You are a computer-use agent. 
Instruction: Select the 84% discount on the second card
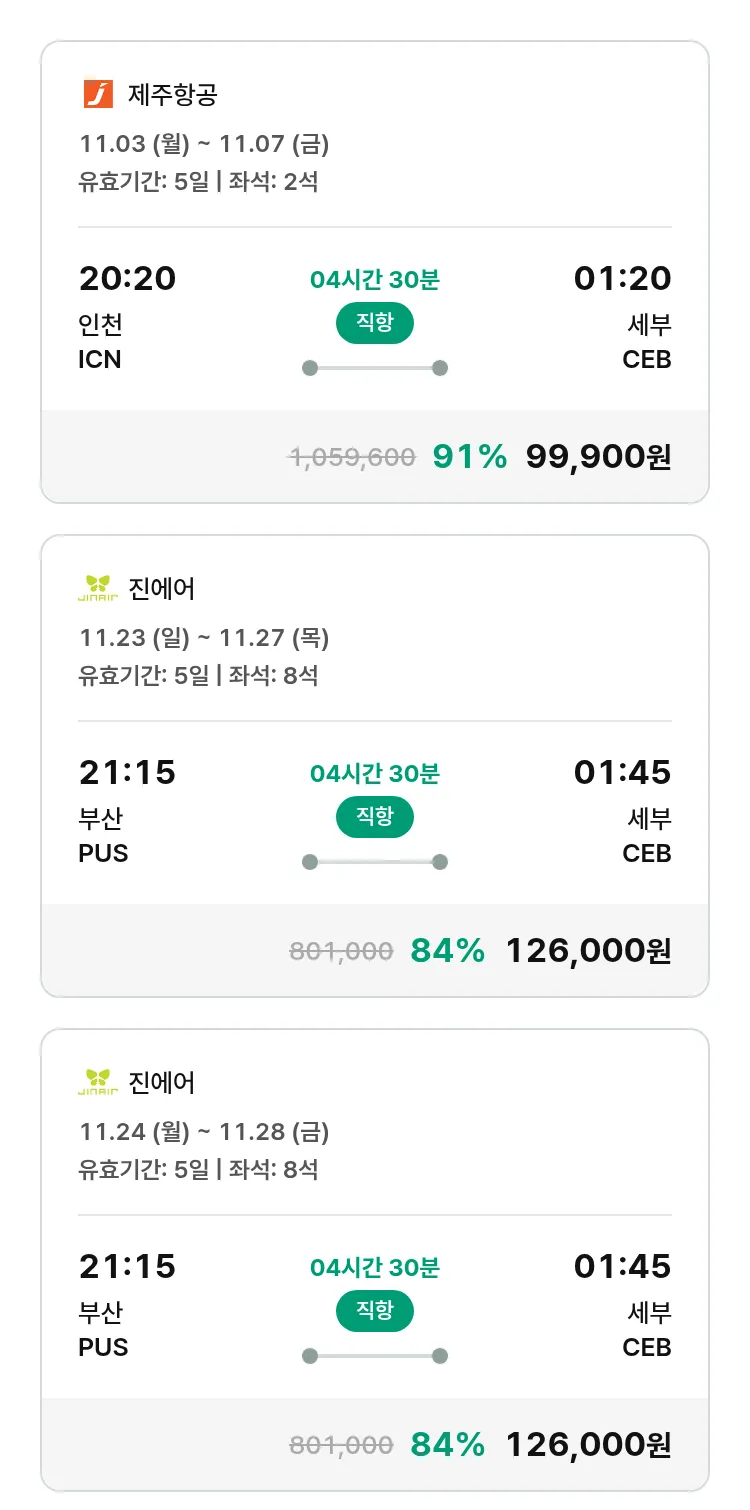[448, 951]
